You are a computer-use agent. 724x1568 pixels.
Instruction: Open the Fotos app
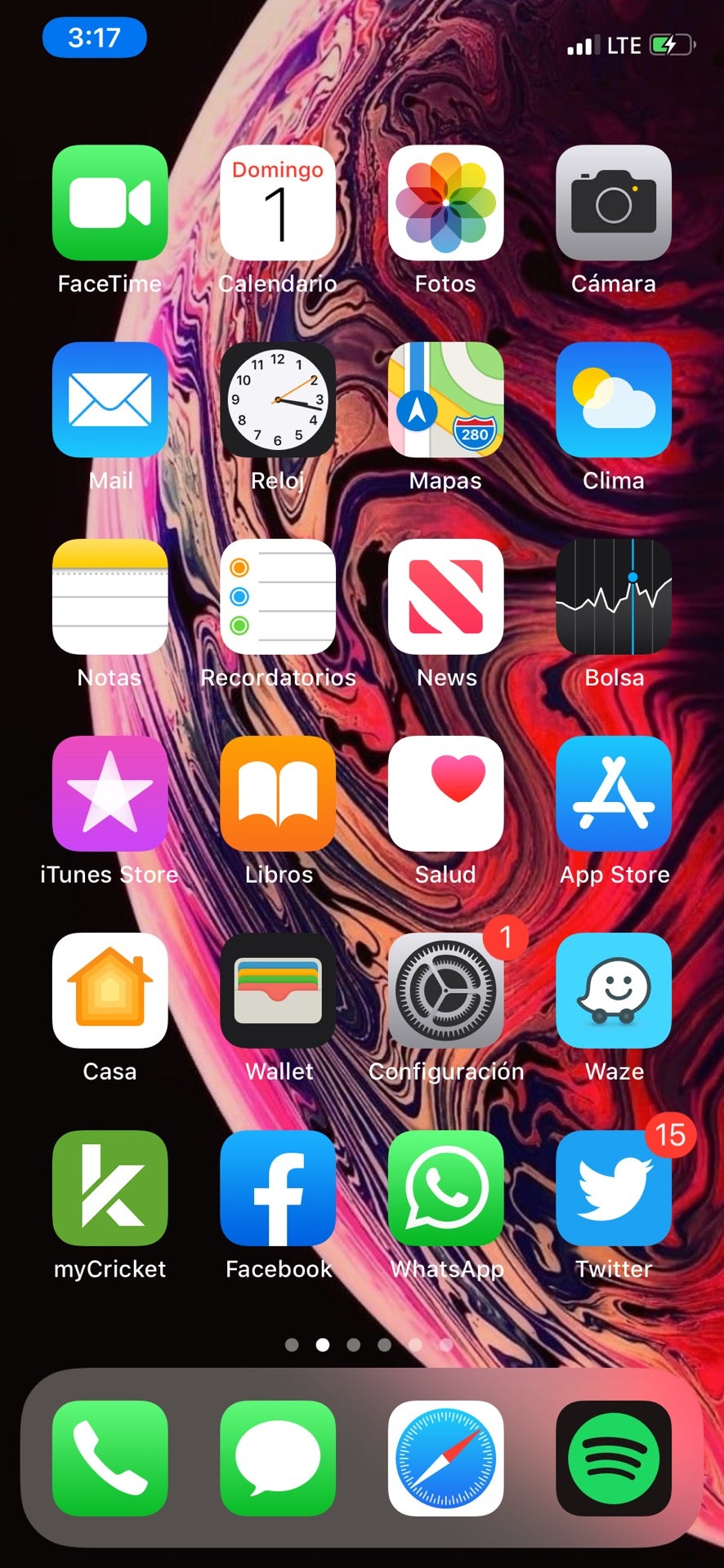point(445,203)
